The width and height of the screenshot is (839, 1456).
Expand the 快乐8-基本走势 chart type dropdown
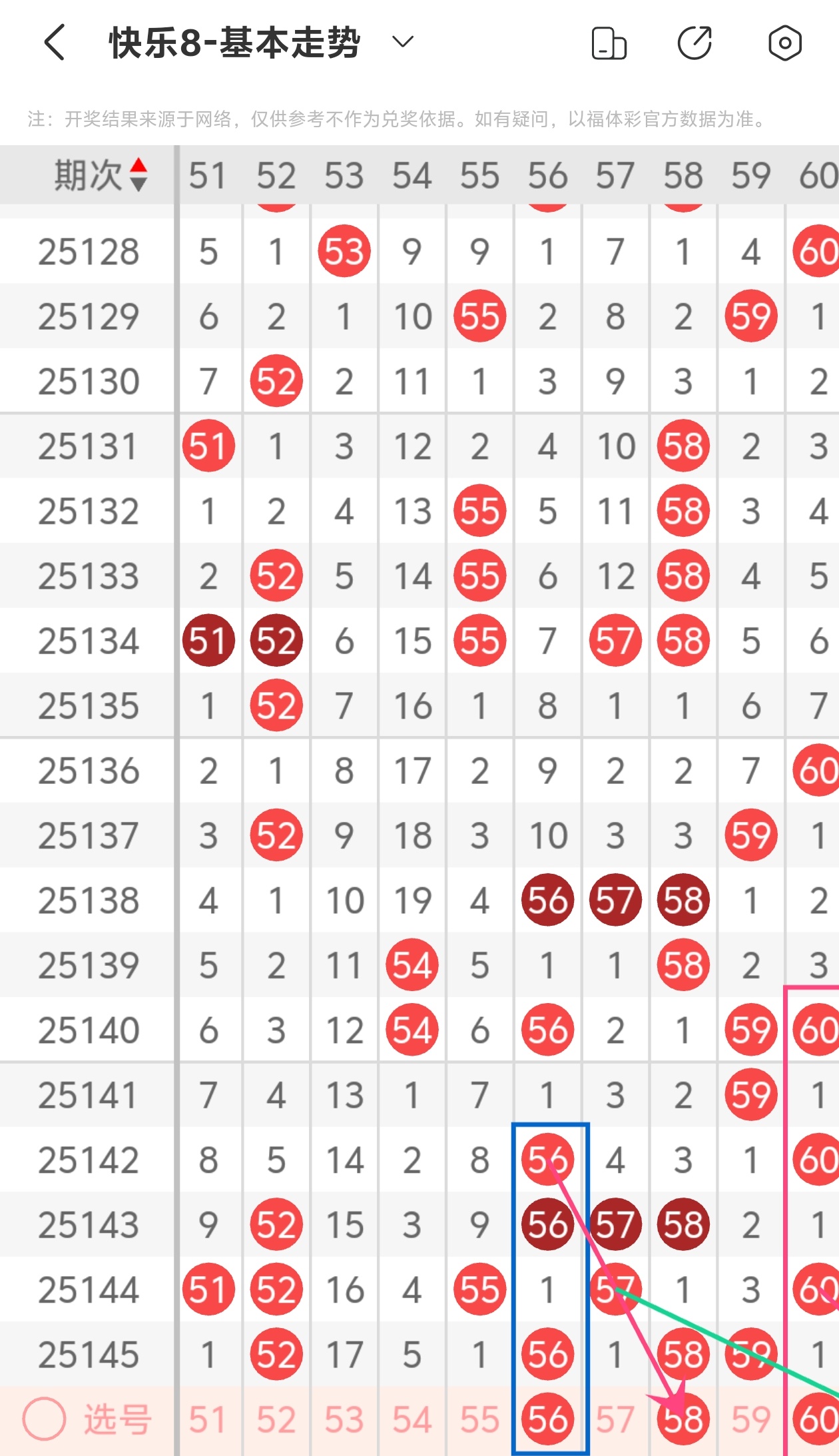403,43
